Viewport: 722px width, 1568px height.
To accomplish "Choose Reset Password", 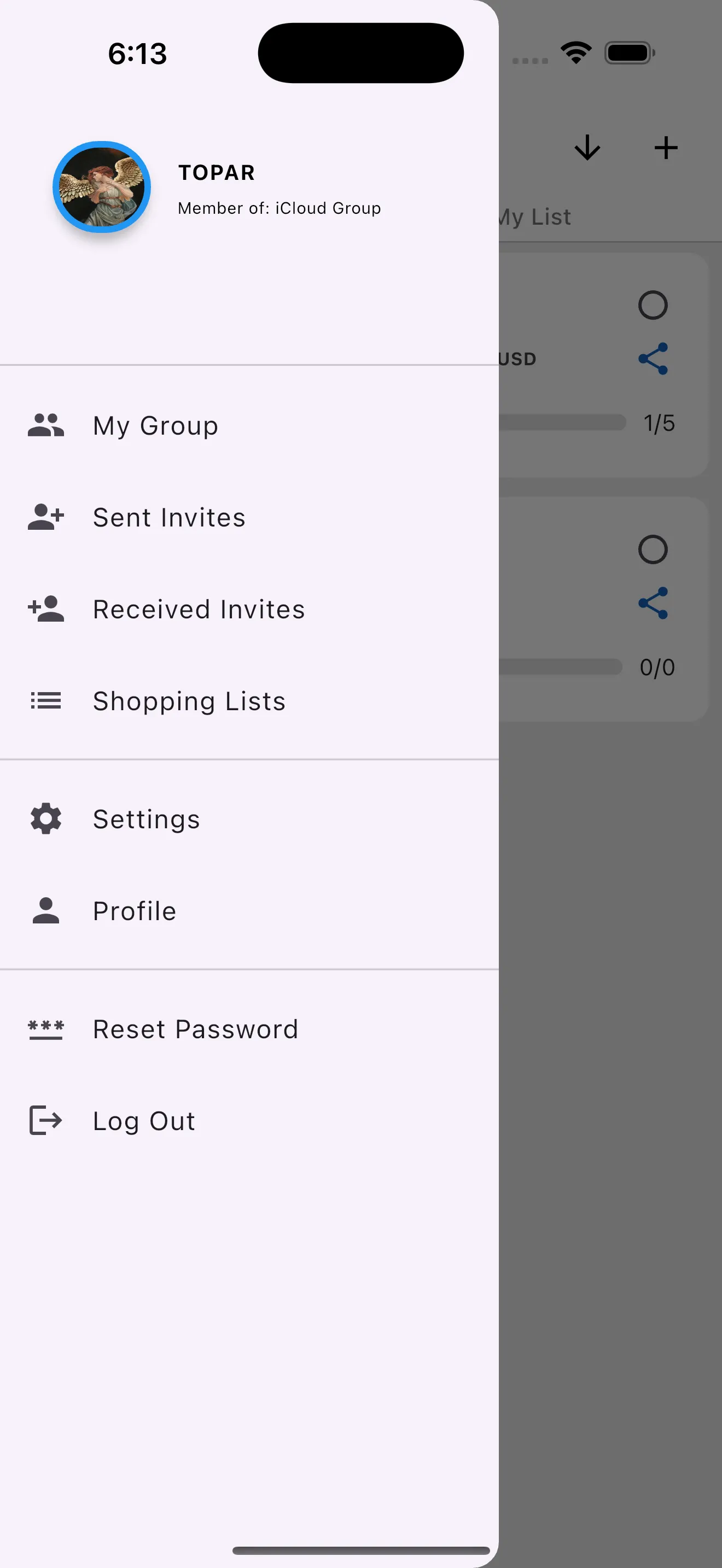I will click(195, 1029).
